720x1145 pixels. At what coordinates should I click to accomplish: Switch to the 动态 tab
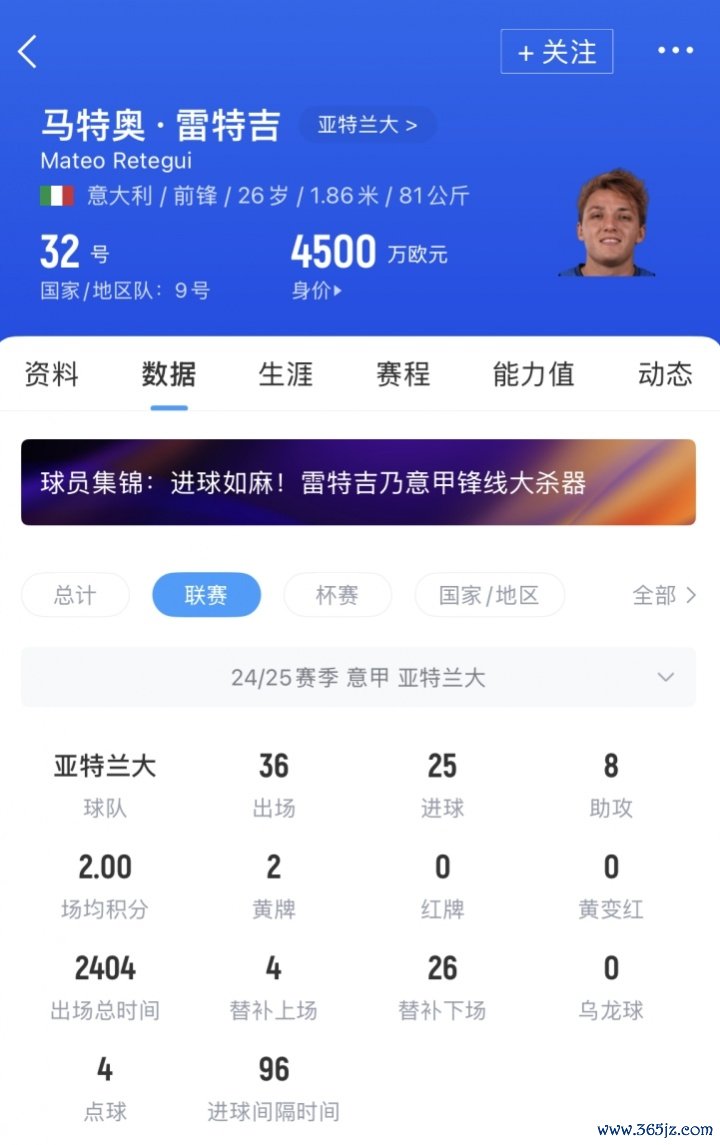[665, 374]
